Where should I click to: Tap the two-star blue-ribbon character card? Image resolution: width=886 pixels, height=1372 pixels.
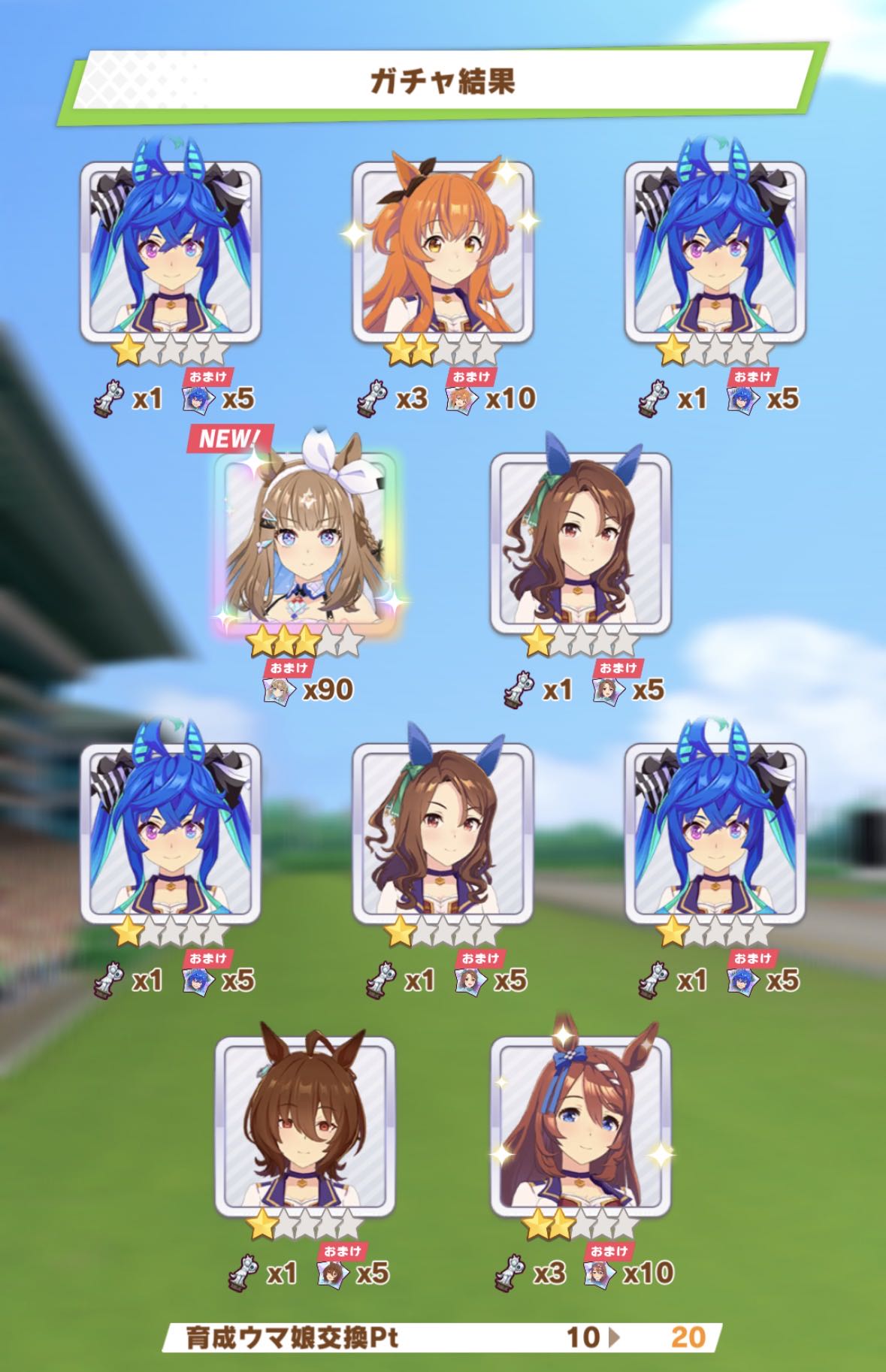click(x=580, y=1125)
